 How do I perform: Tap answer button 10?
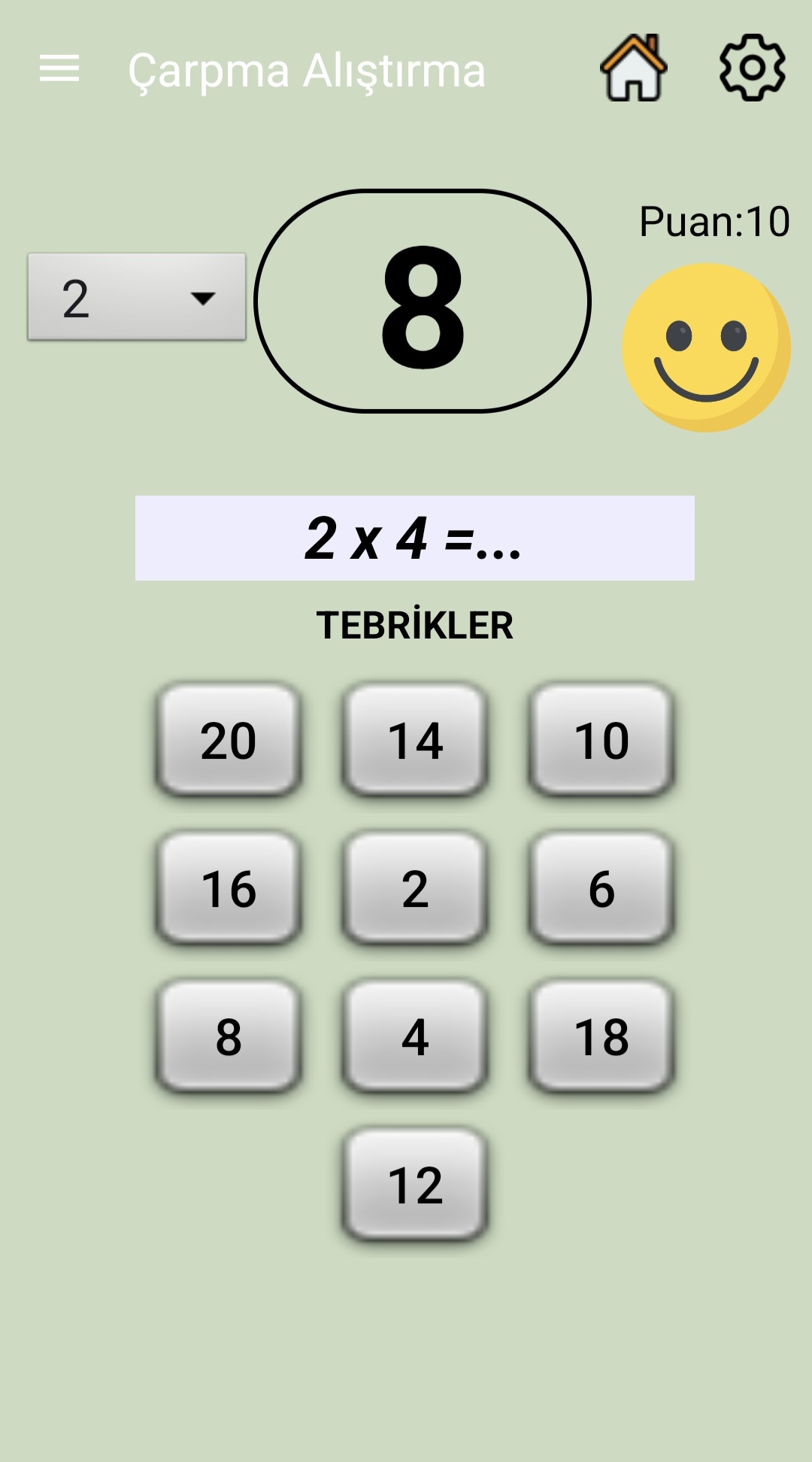(601, 740)
